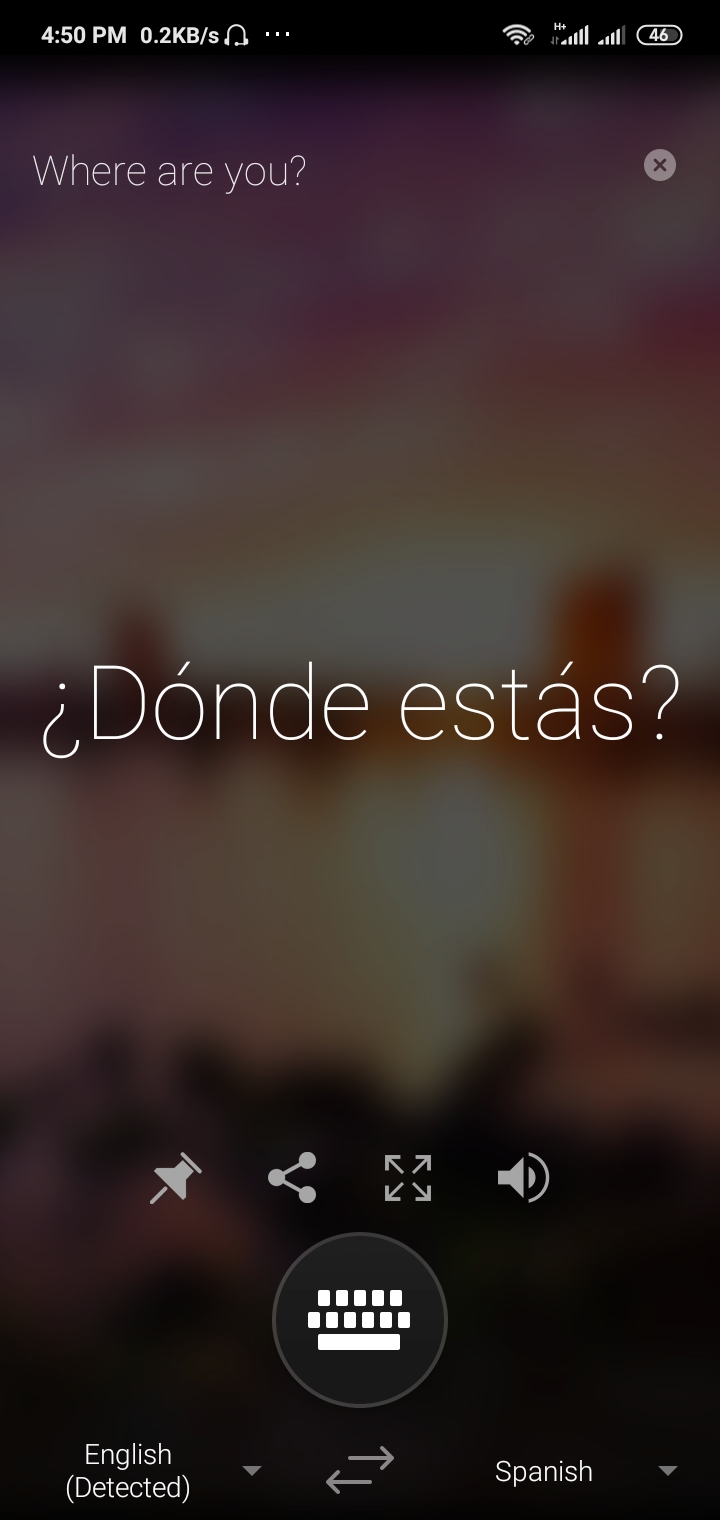Expand translation to full screen
The height and width of the screenshot is (1520, 720).
tap(408, 1178)
